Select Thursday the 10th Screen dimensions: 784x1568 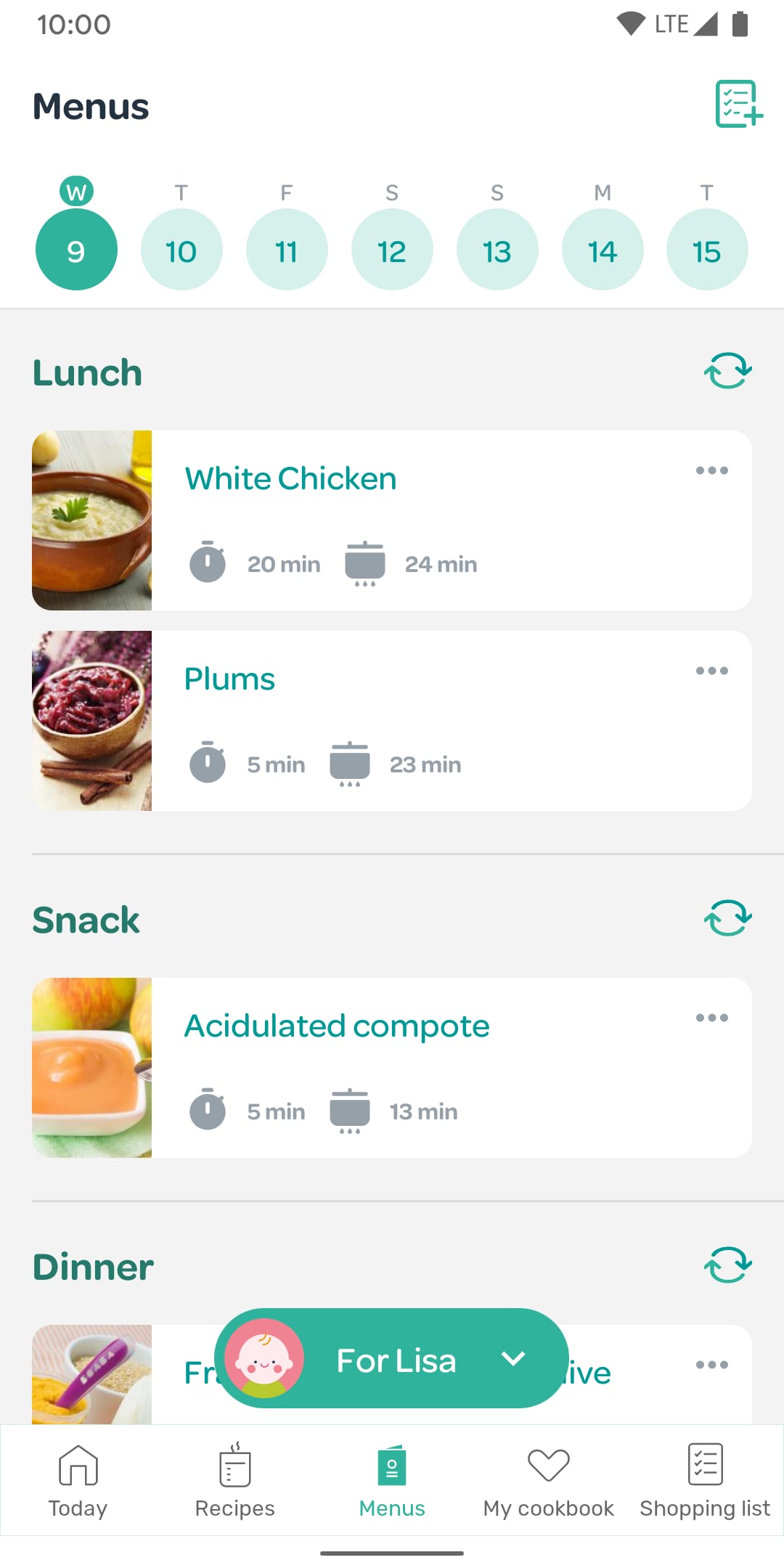(181, 249)
